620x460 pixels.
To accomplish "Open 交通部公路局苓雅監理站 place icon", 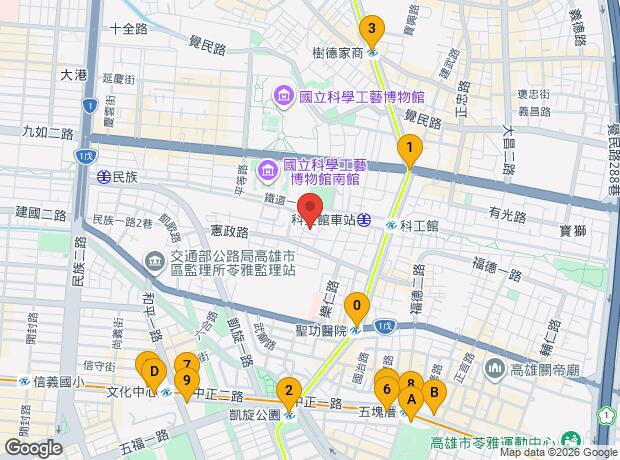I will click(155, 263).
